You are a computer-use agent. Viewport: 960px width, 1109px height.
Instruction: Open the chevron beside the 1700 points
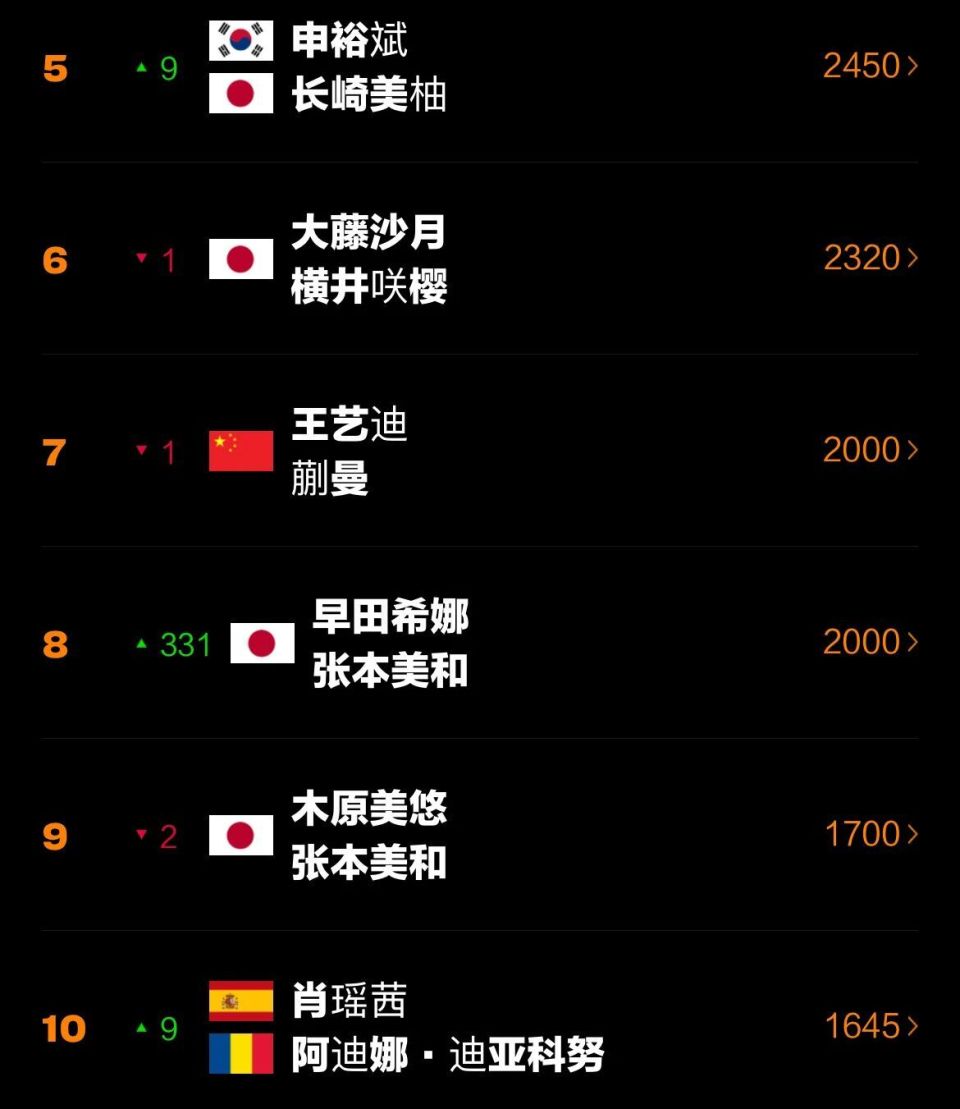click(x=912, y=835)
